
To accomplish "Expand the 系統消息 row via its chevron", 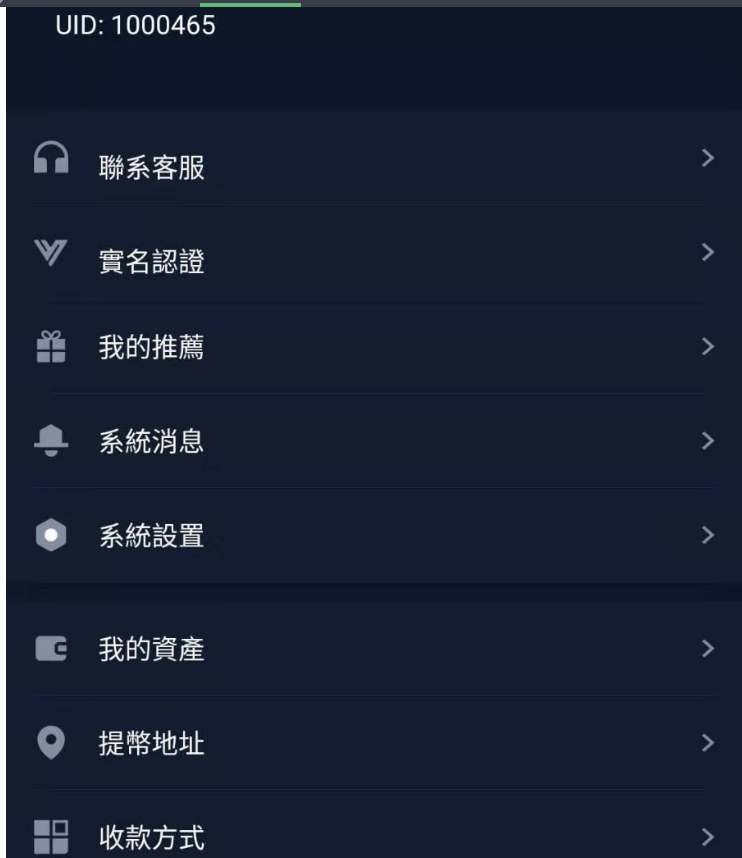I will [x=709, y=441].
